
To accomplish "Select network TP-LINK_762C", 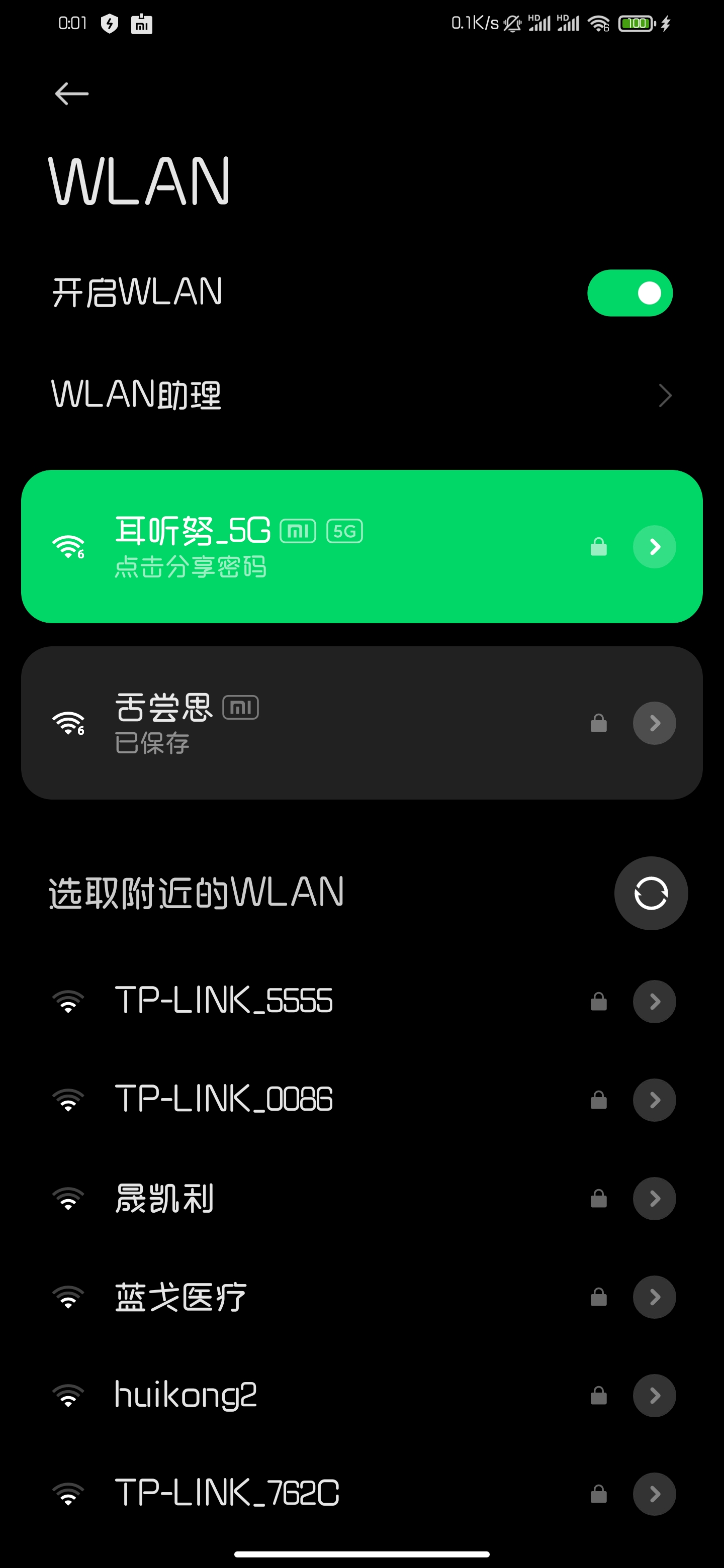I will (361, 1494).
